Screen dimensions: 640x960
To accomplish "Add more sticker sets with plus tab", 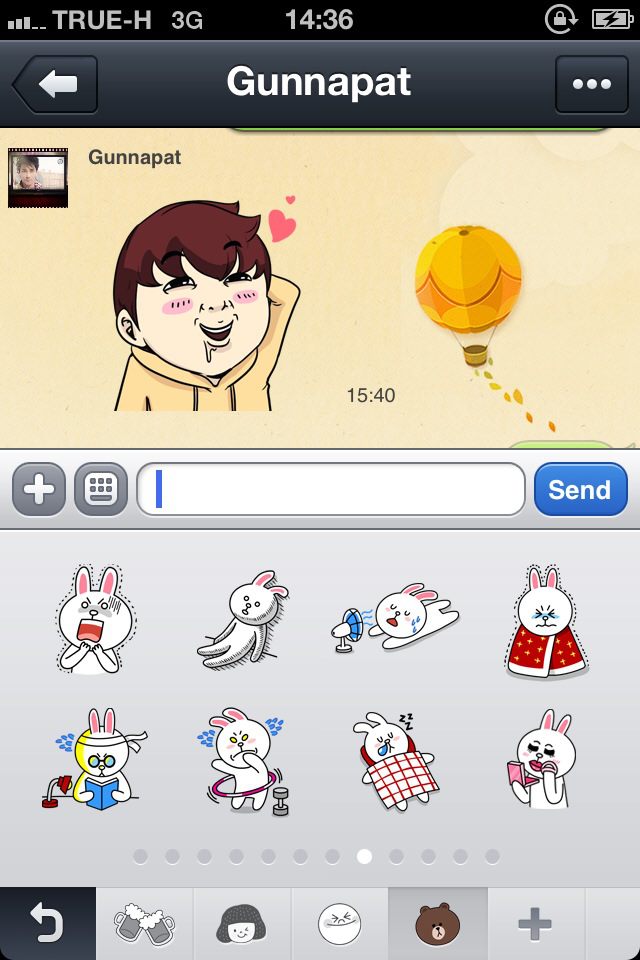I will (535, 923).
